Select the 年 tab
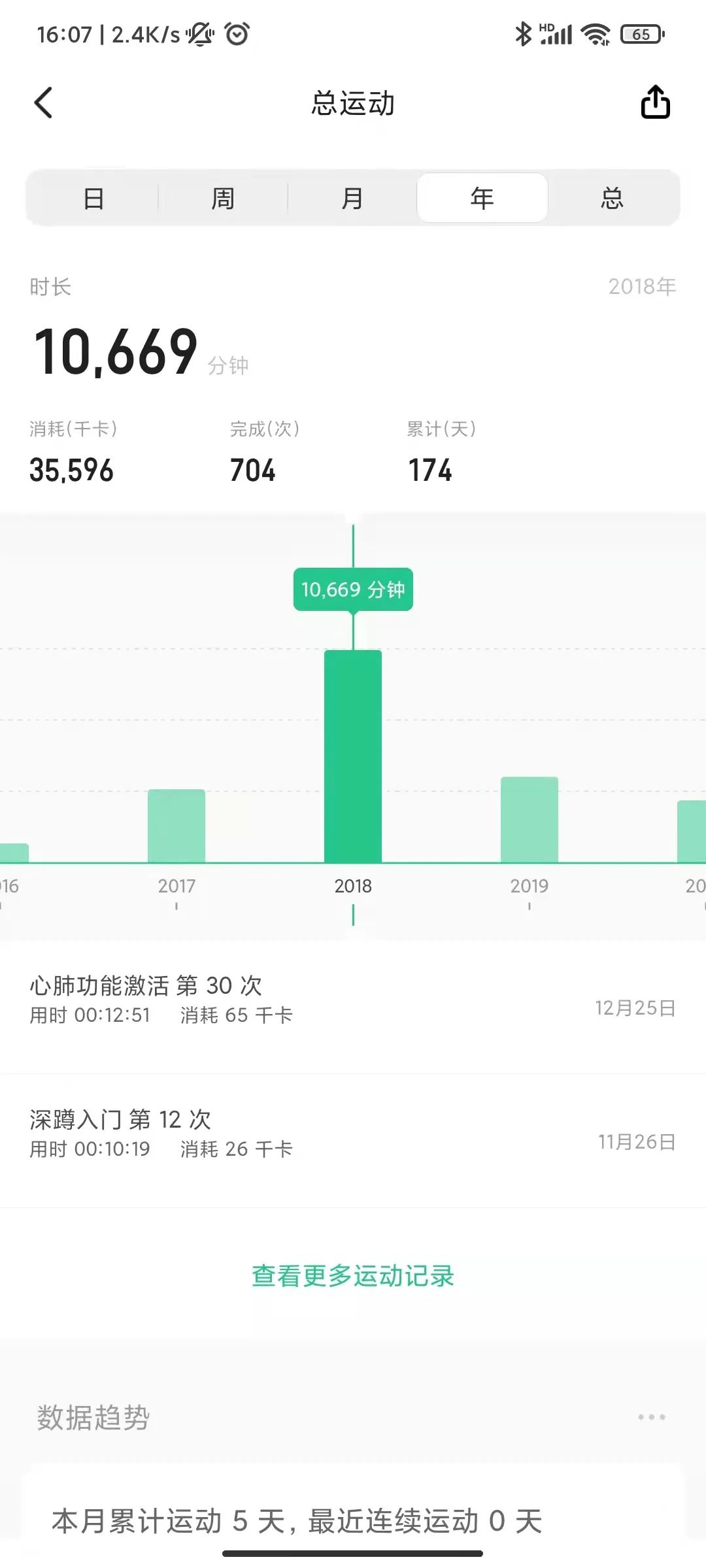 (x=482, y=198)
